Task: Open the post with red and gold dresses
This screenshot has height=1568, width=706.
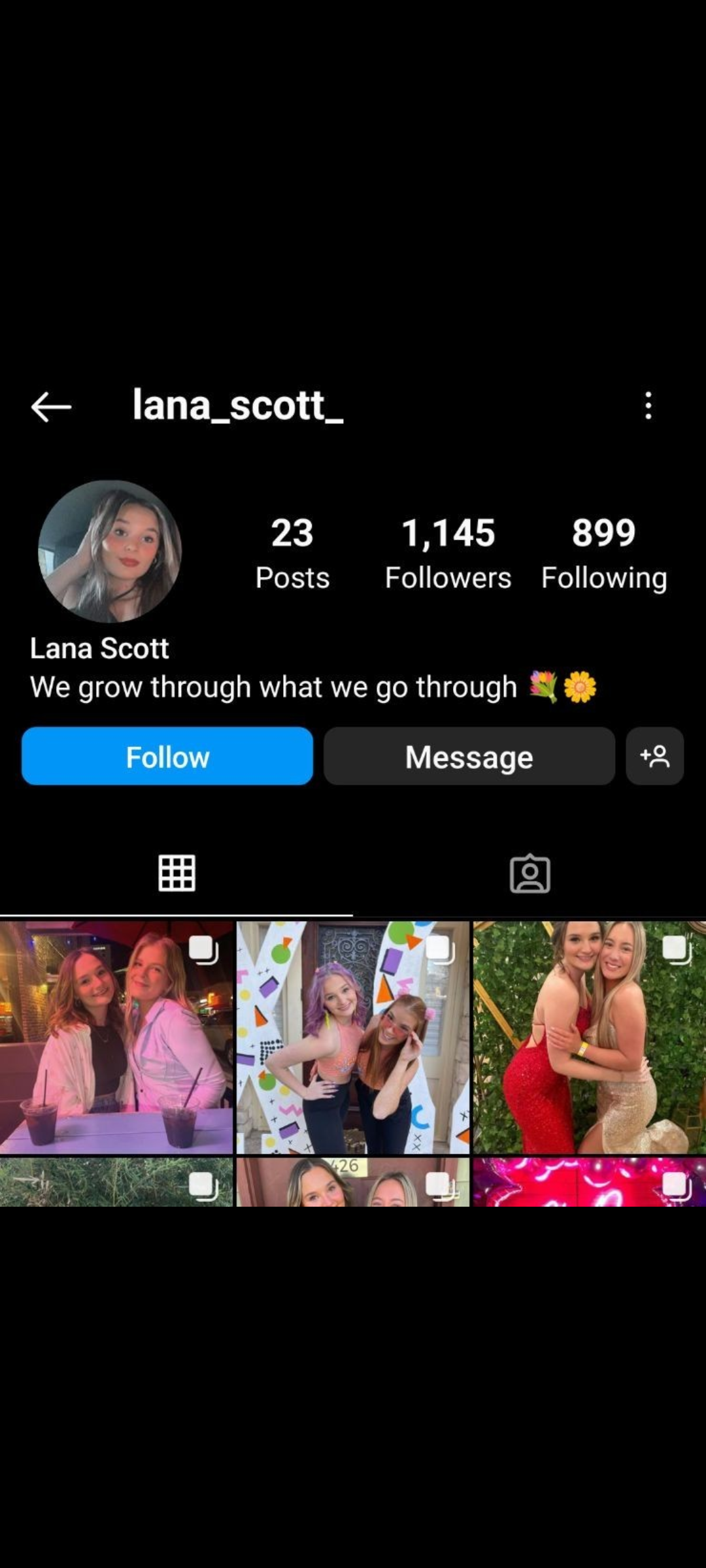Action: [589, 1037]
